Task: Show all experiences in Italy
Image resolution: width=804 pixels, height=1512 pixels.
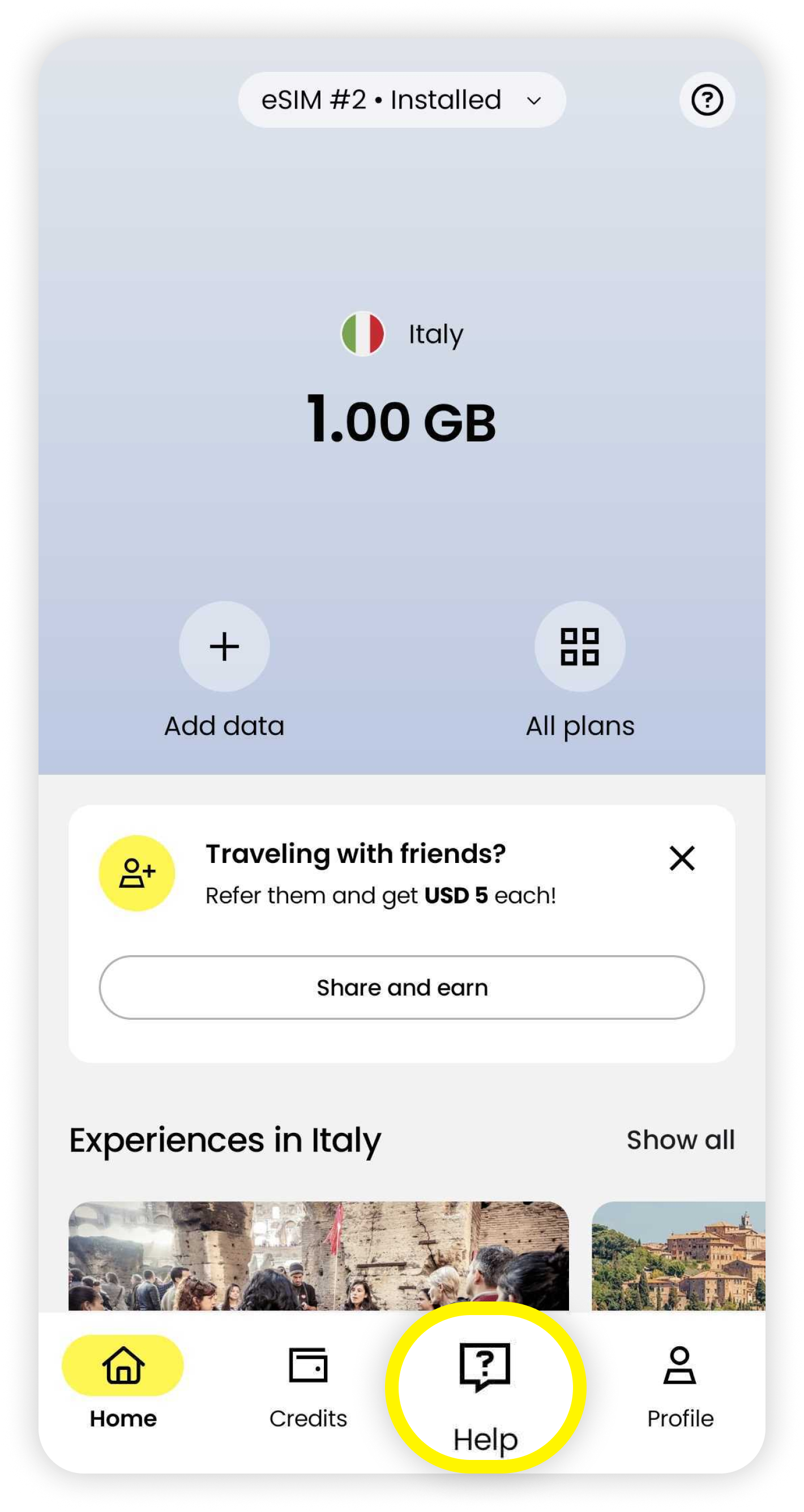Action: click(680, 1139)
